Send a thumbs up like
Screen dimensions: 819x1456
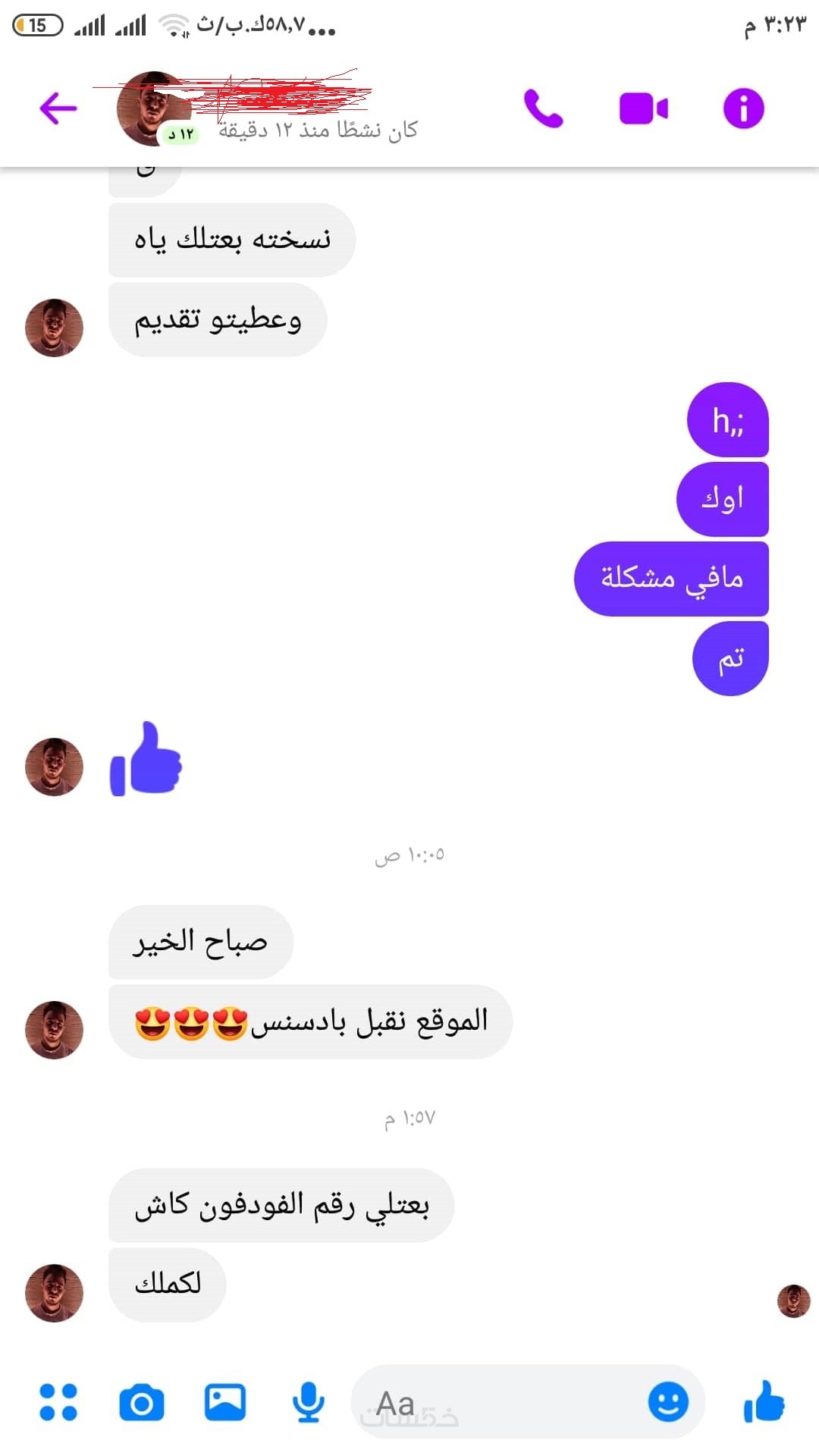coord(764,1401)
